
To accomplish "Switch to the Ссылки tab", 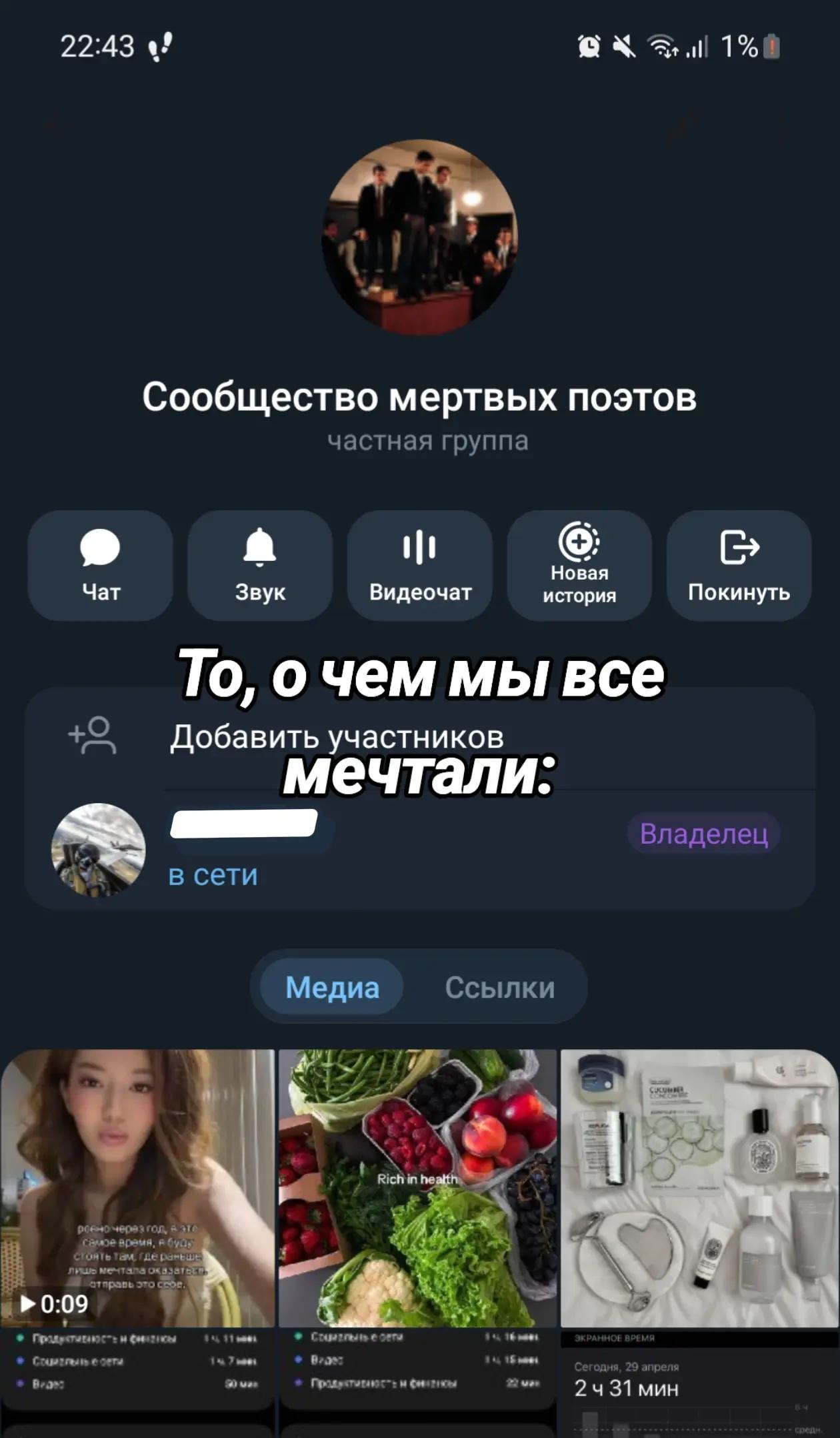I will click(499, 987).
